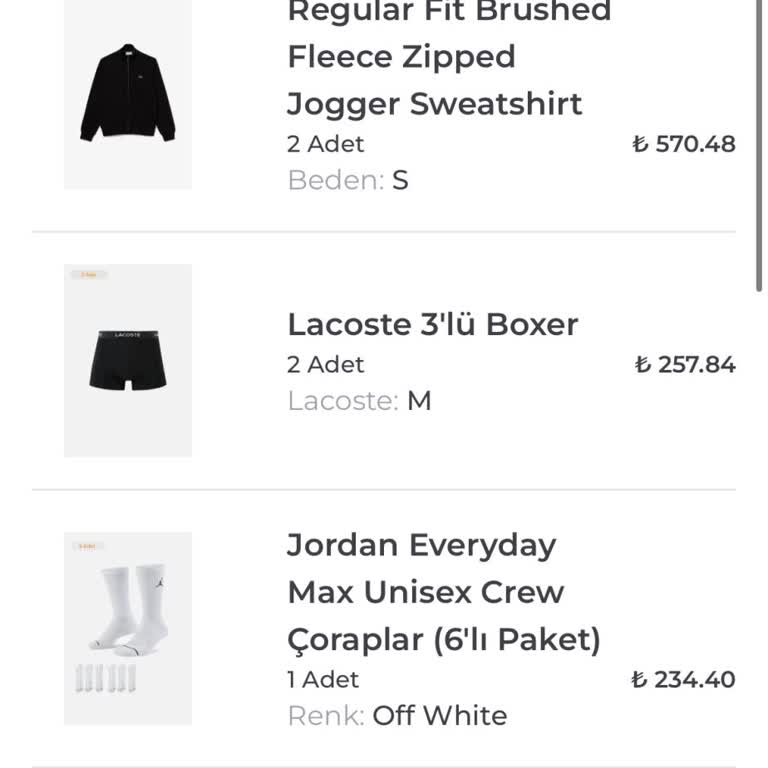
Task: View the Lacoste 3'lü Boxer product
Action: point(432,325)
